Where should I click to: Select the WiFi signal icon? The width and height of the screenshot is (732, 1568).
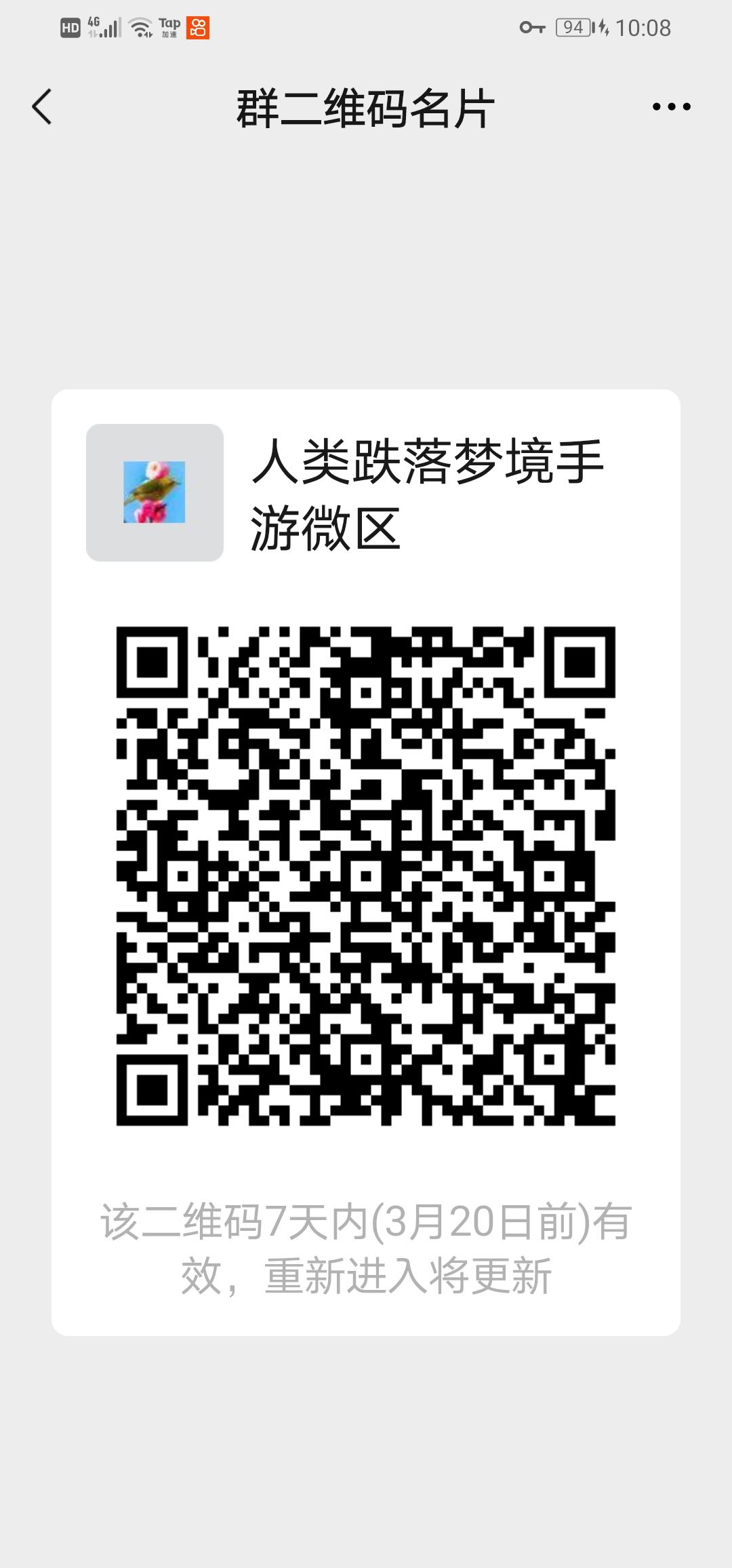coord(140,27)
